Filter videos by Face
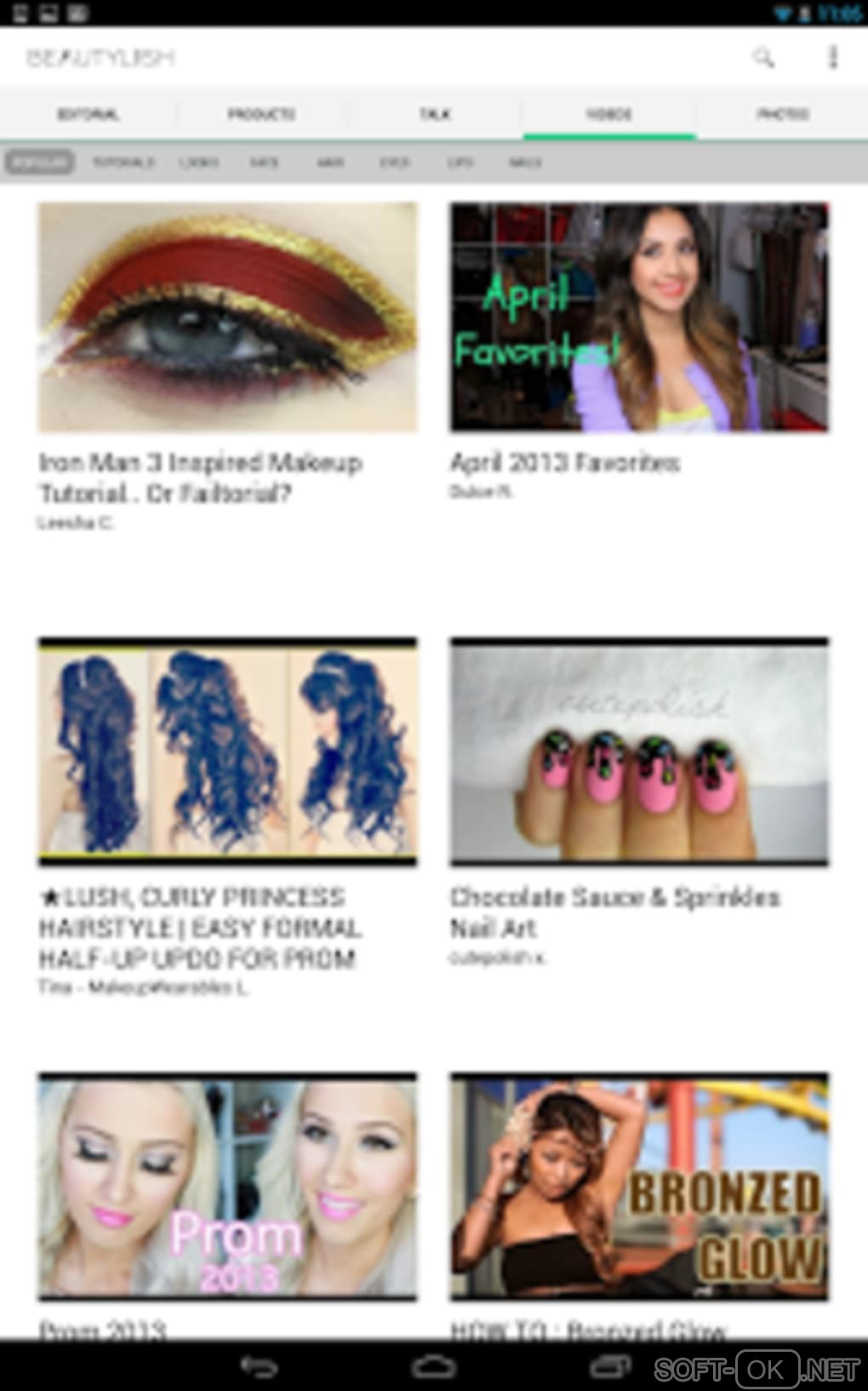Viewport: 868px width, 1391px height. tap(264, 162)
